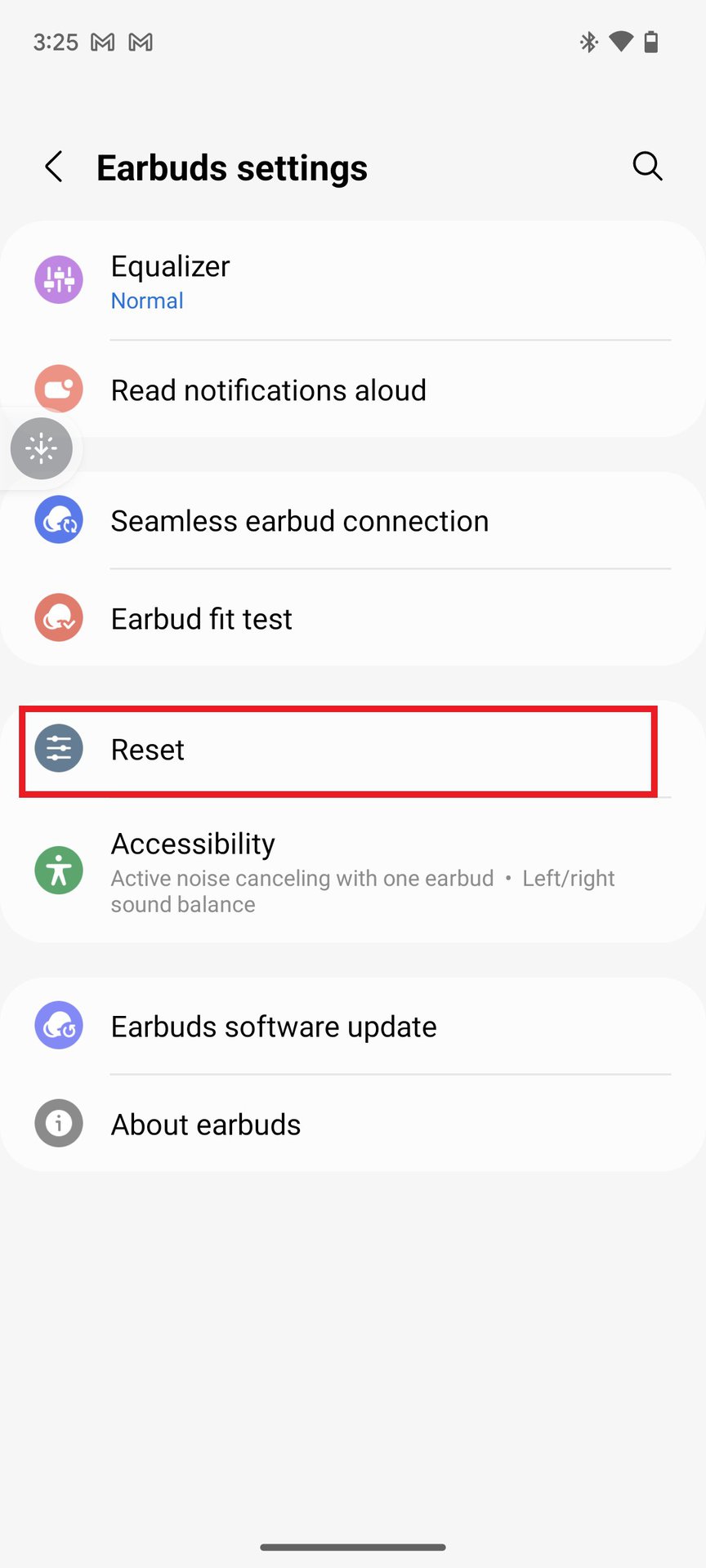The width and height of the screenshot is (706, 1568).
Task: Open Equalizer settings
Action: point(351,282)
